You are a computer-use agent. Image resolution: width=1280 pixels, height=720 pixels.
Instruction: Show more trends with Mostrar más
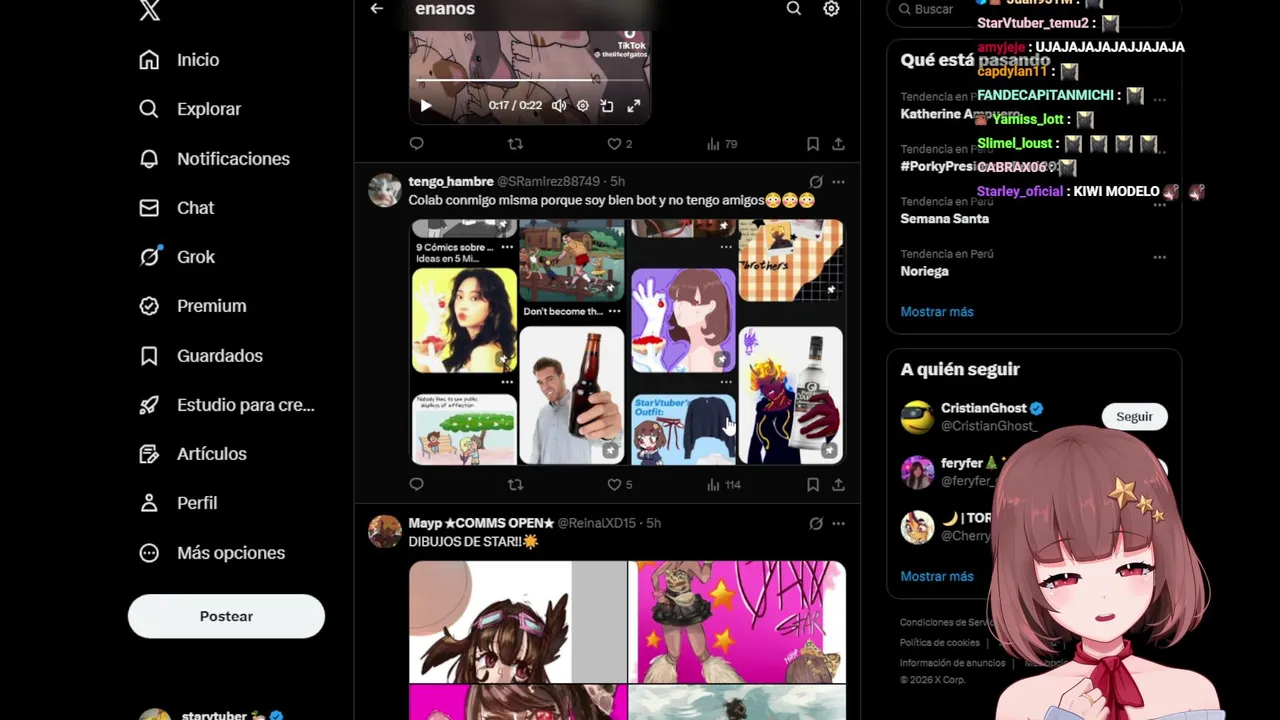(x=937, y=312)
